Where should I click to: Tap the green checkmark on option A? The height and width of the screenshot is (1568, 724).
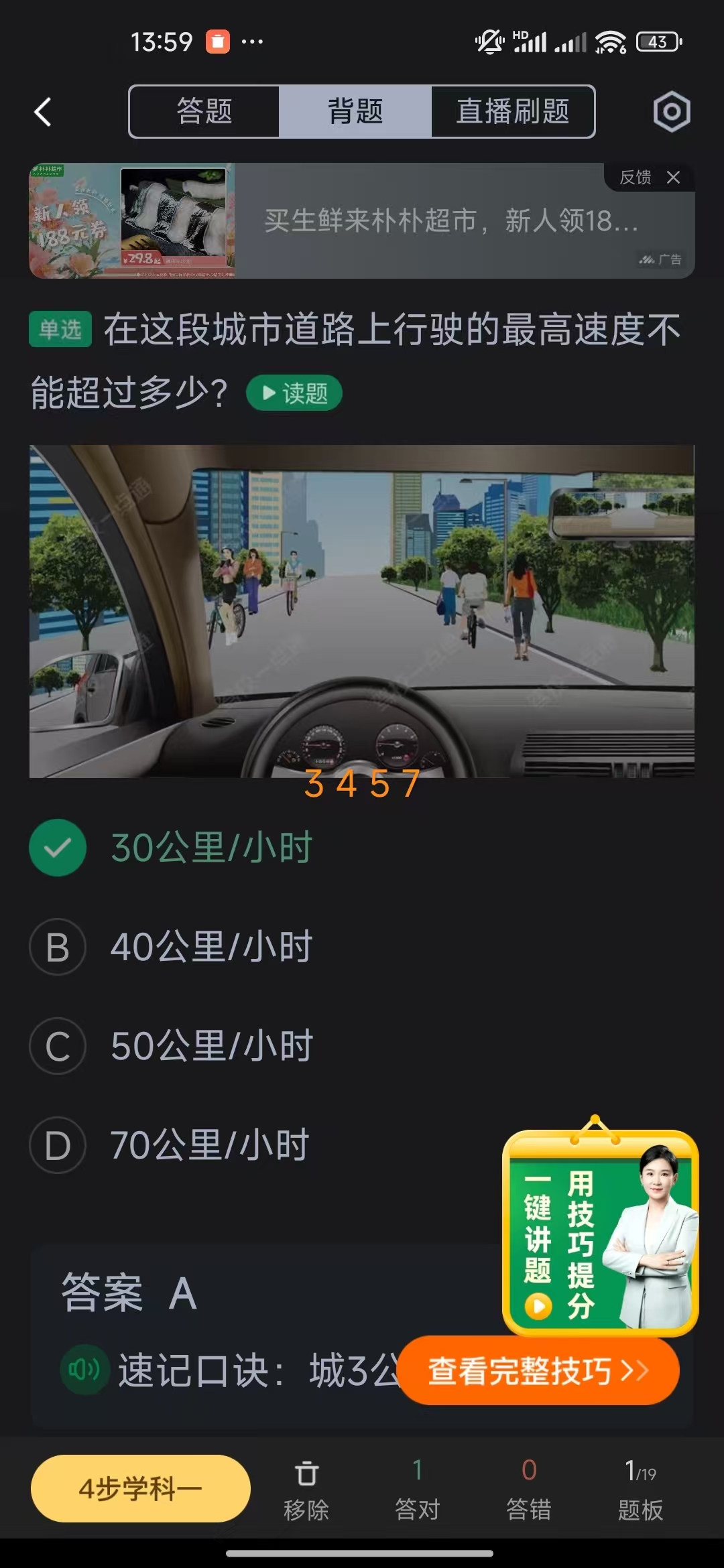coord(58,847)
